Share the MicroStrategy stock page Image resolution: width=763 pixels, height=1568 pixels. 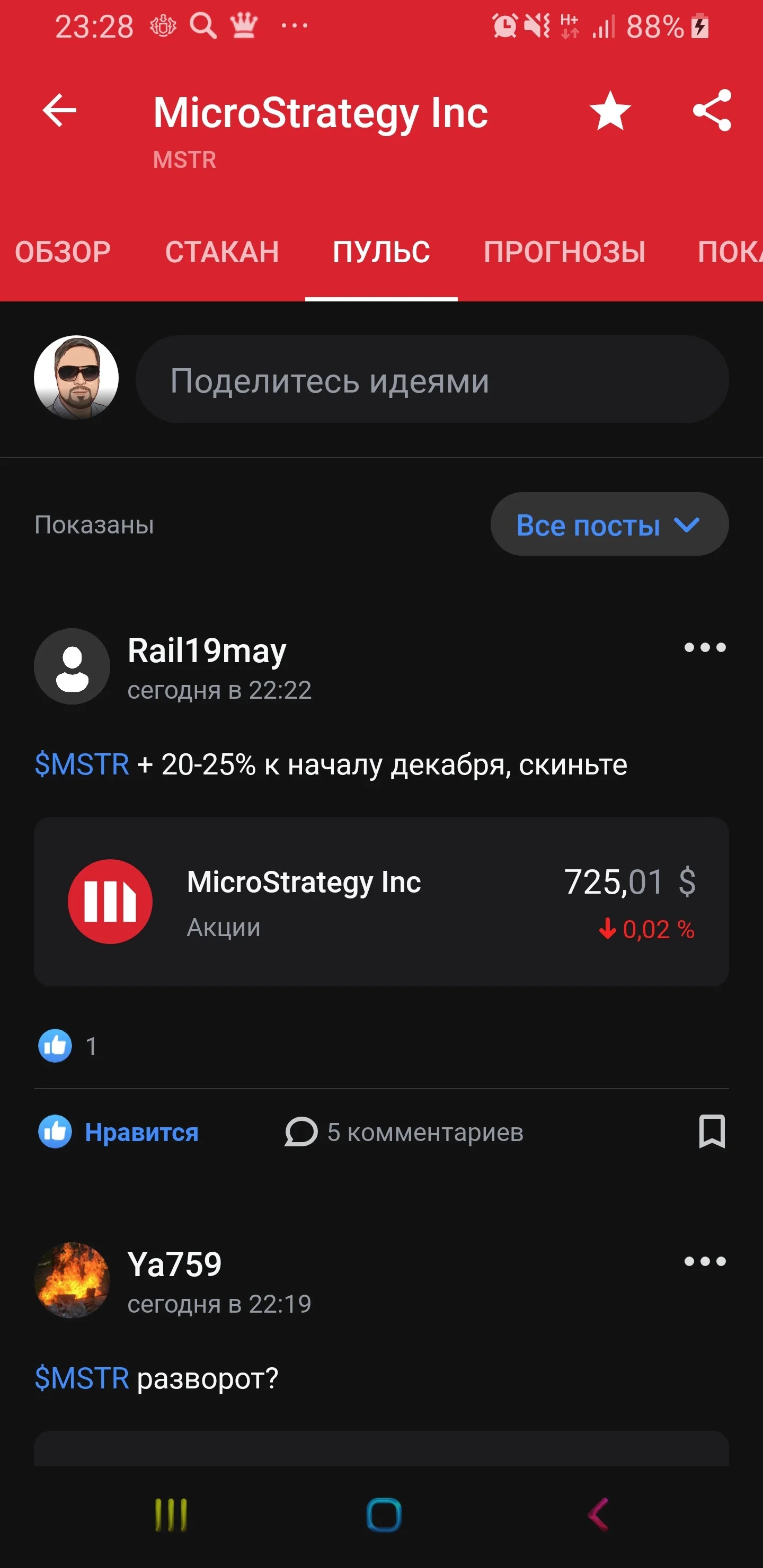(x=712, y=110)
